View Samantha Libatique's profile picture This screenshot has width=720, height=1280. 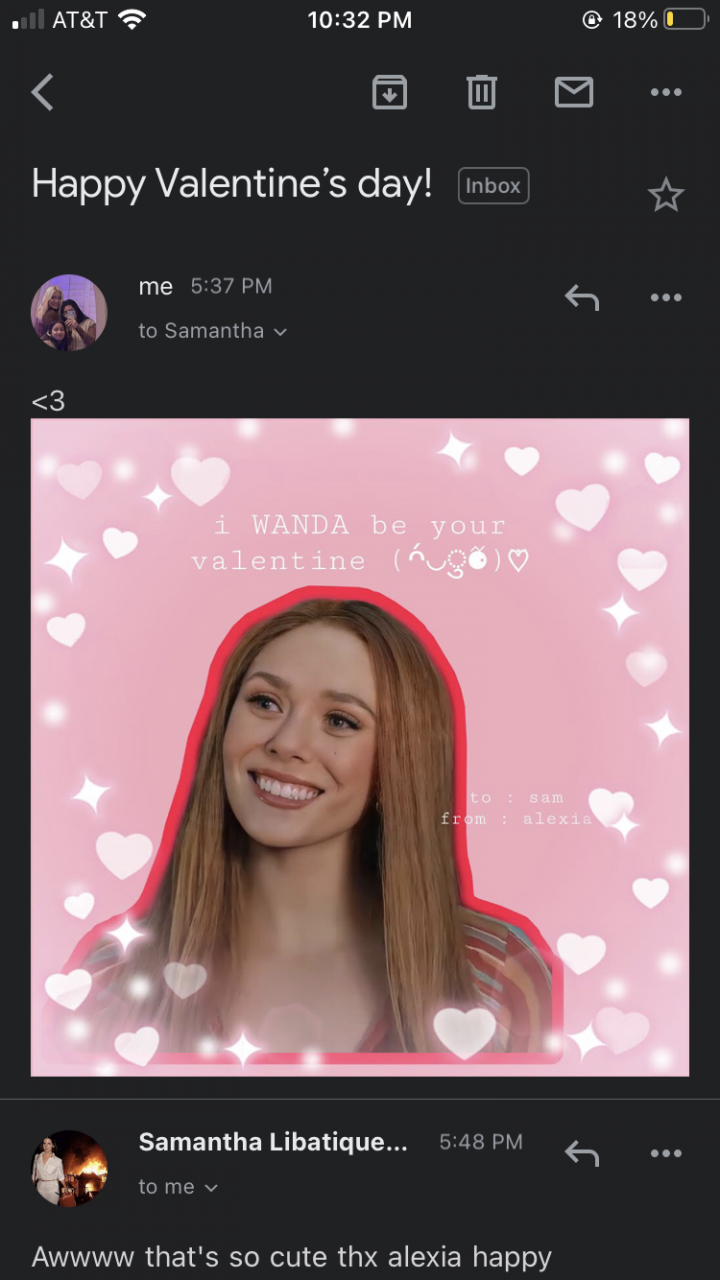(69, 1168)
